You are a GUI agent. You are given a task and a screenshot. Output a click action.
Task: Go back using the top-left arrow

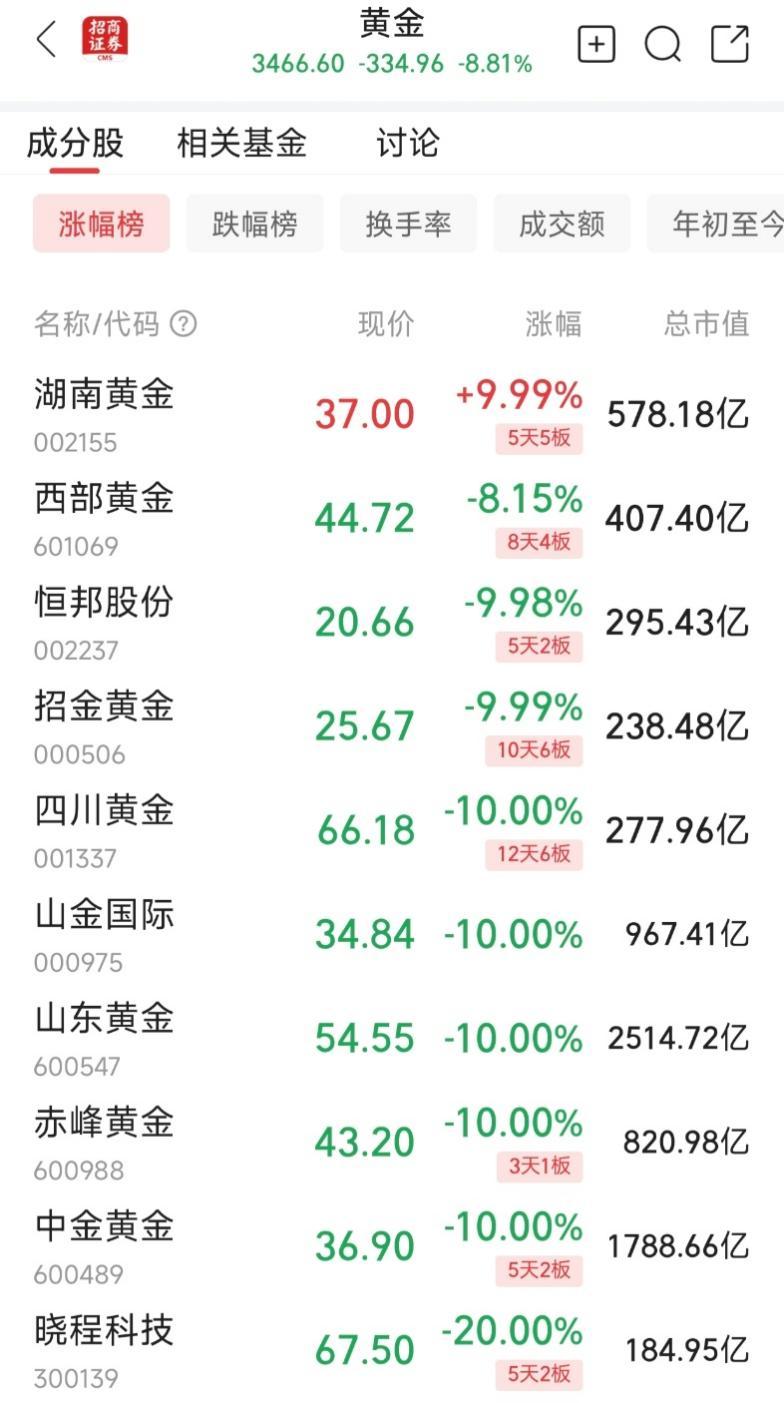(46, 42)
